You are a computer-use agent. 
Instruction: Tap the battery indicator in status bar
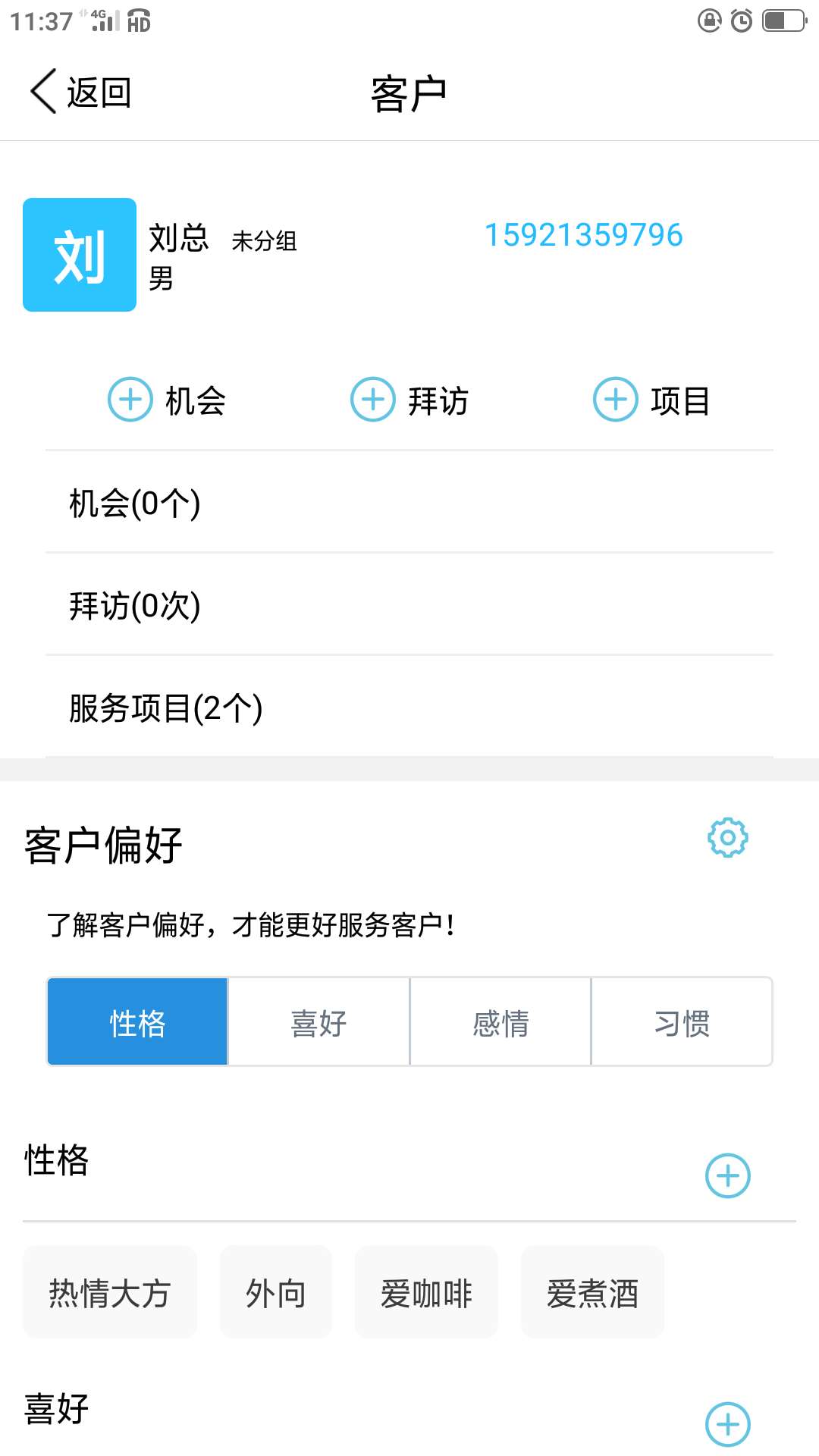click(x=780, y=20)
